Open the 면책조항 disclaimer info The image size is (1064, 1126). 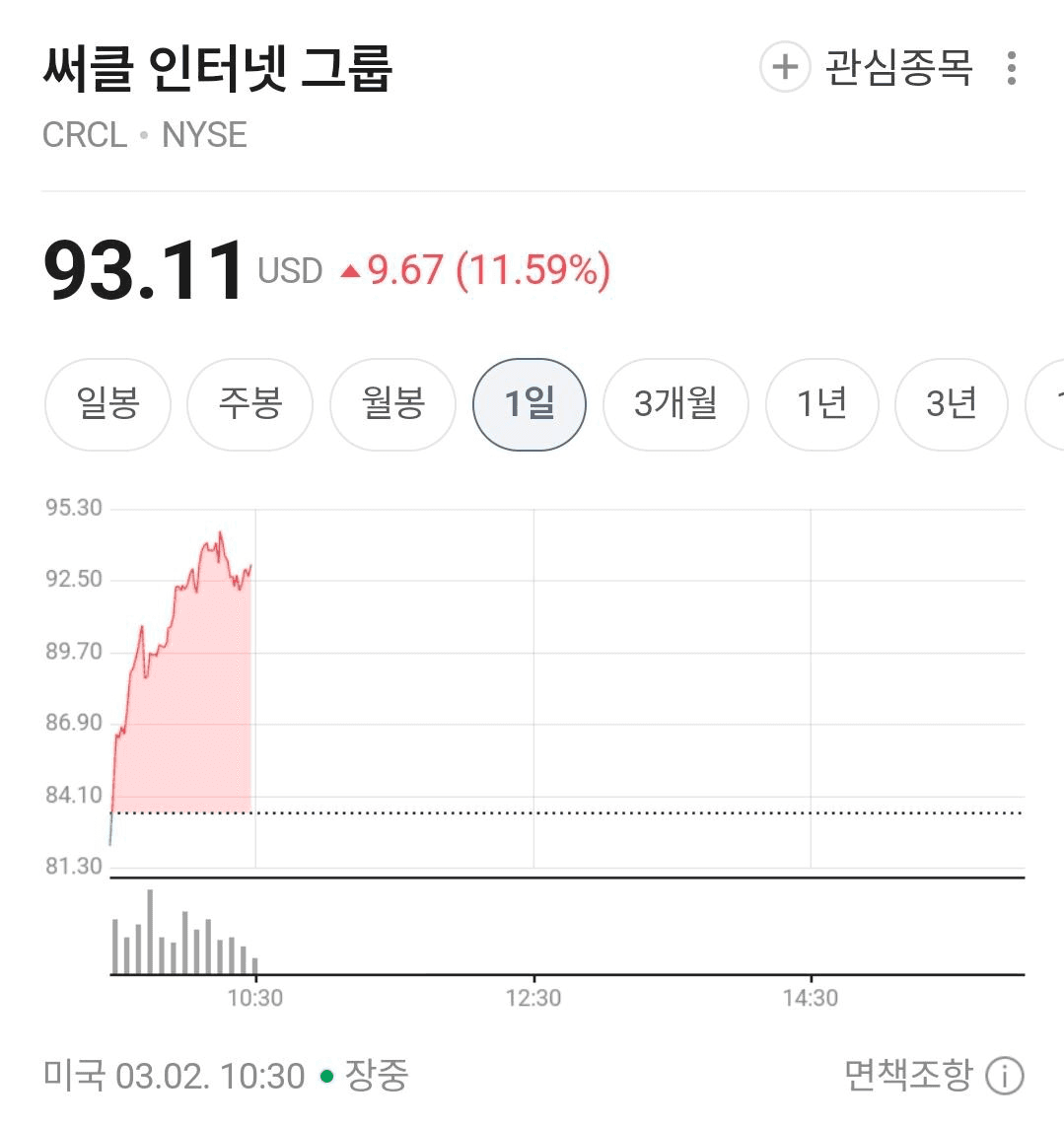pos(1004,1076)
